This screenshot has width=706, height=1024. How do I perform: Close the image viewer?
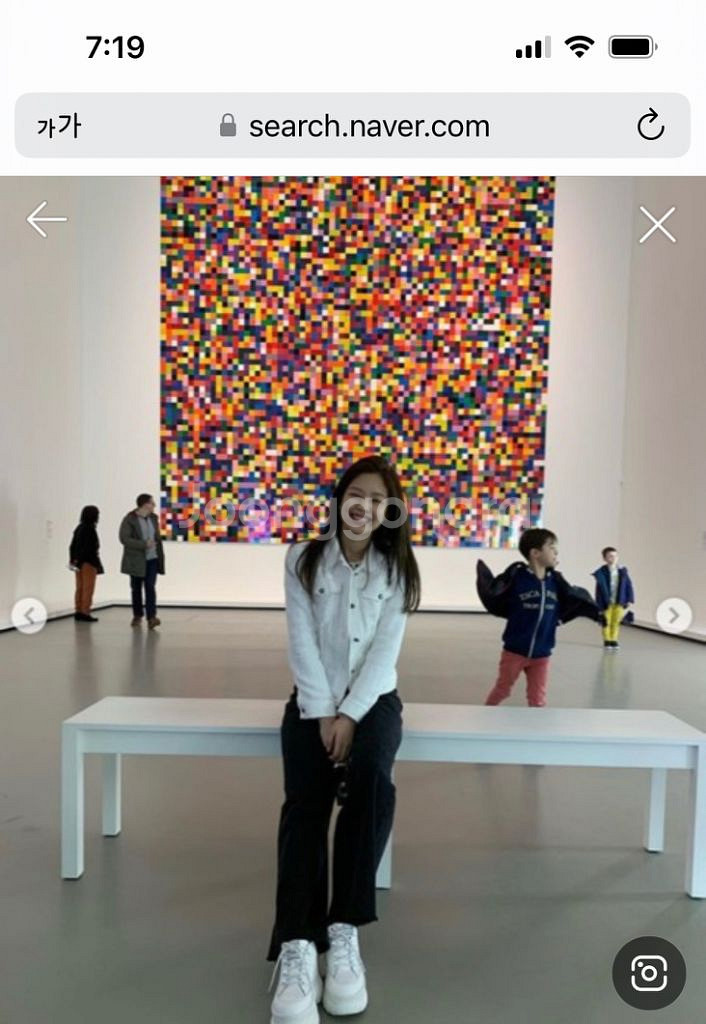pos(657,224)
